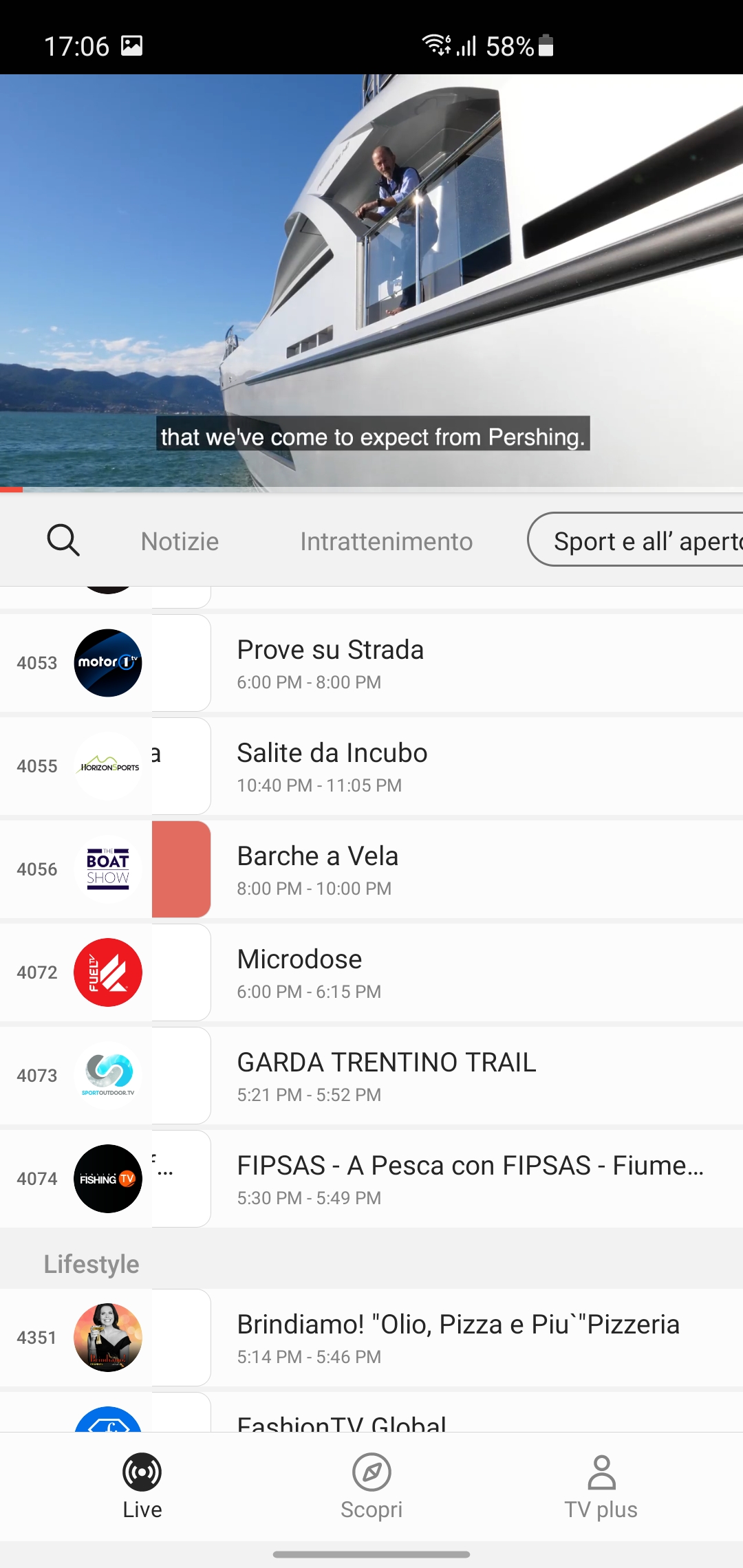The image size is (743, 1568).
Task: Switch to the Notizie category
Action: pos(180,541)
